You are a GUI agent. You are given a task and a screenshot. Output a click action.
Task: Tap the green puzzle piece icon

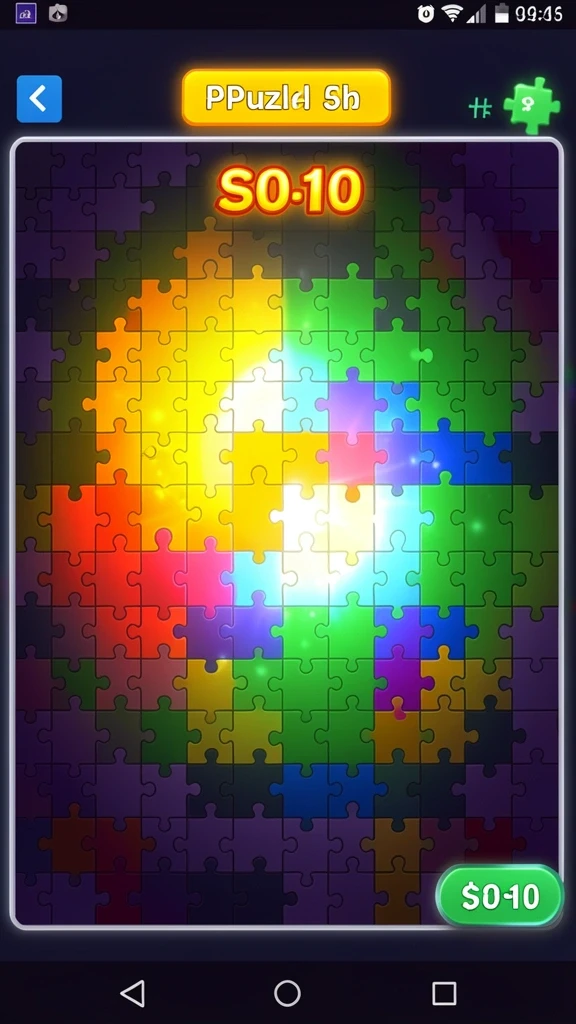point(532,106)
